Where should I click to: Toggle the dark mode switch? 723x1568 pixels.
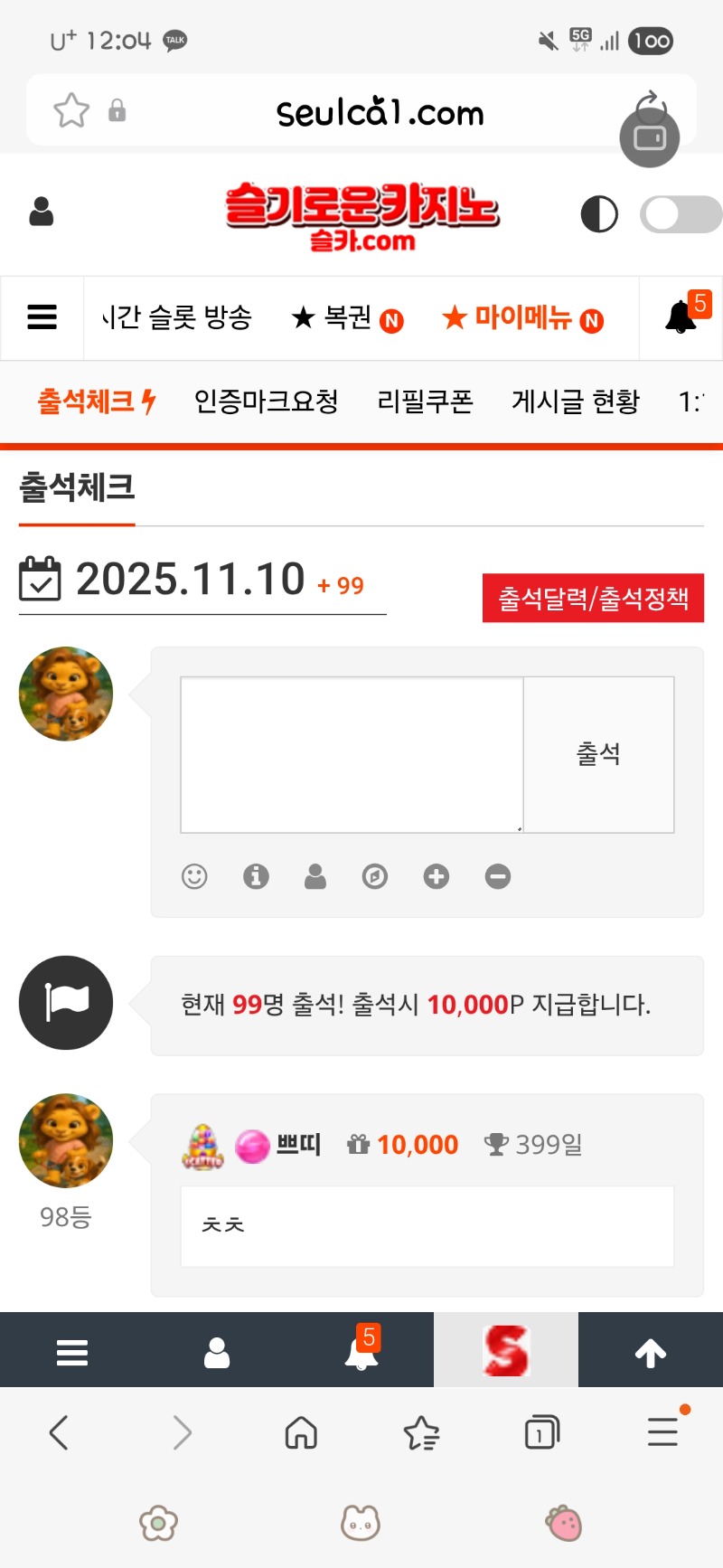point(680,215)
